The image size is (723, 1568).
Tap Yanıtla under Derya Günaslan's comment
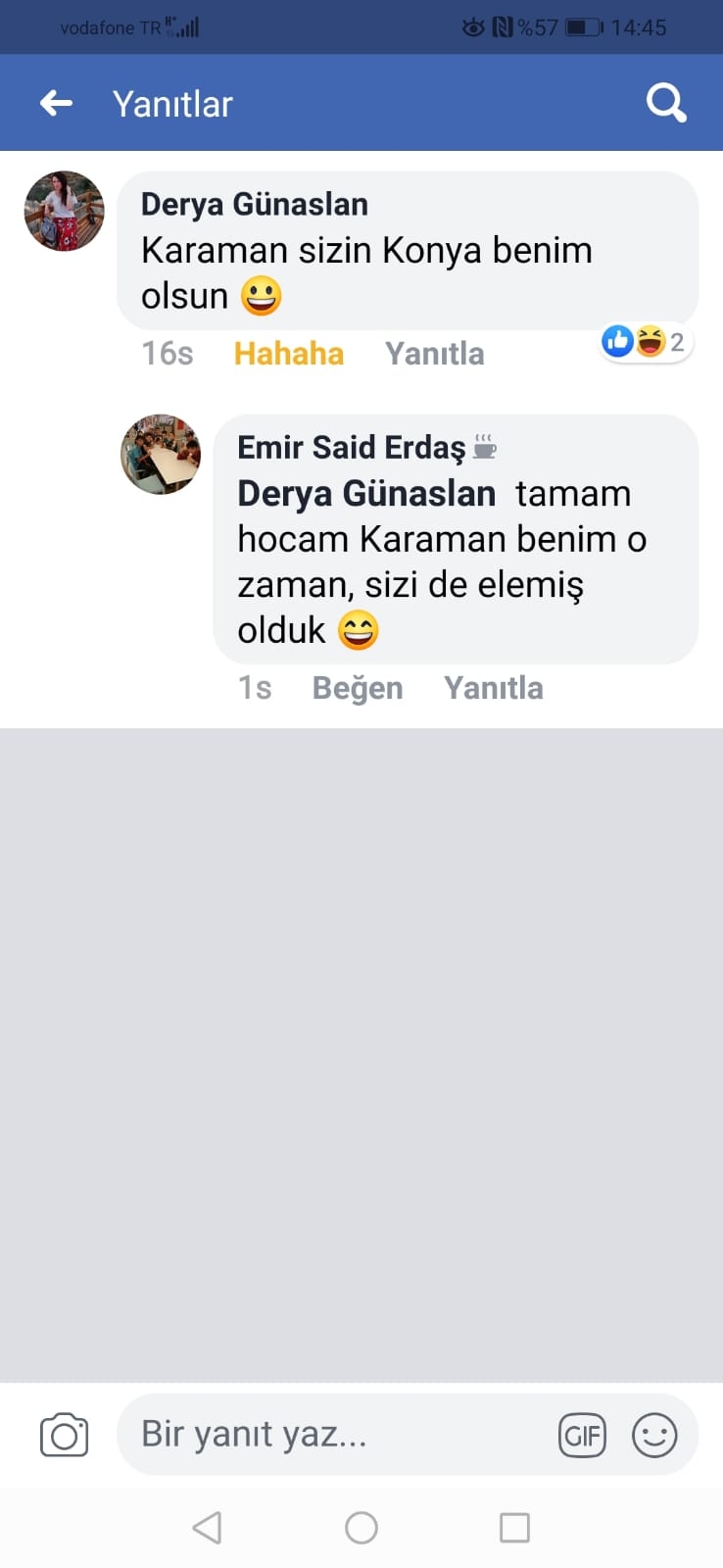click(434, 353)
